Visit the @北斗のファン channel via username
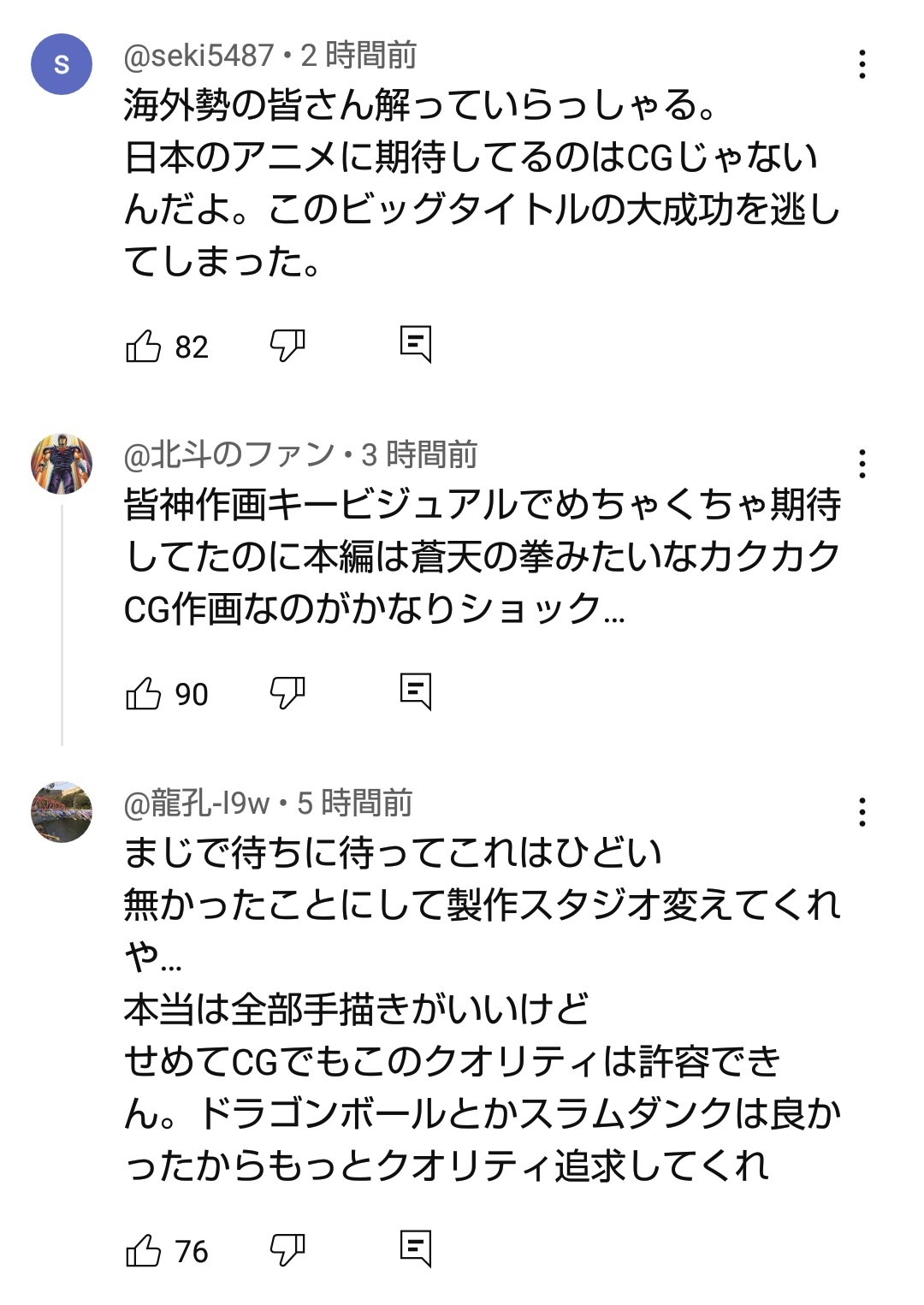 tap(229, 454)
